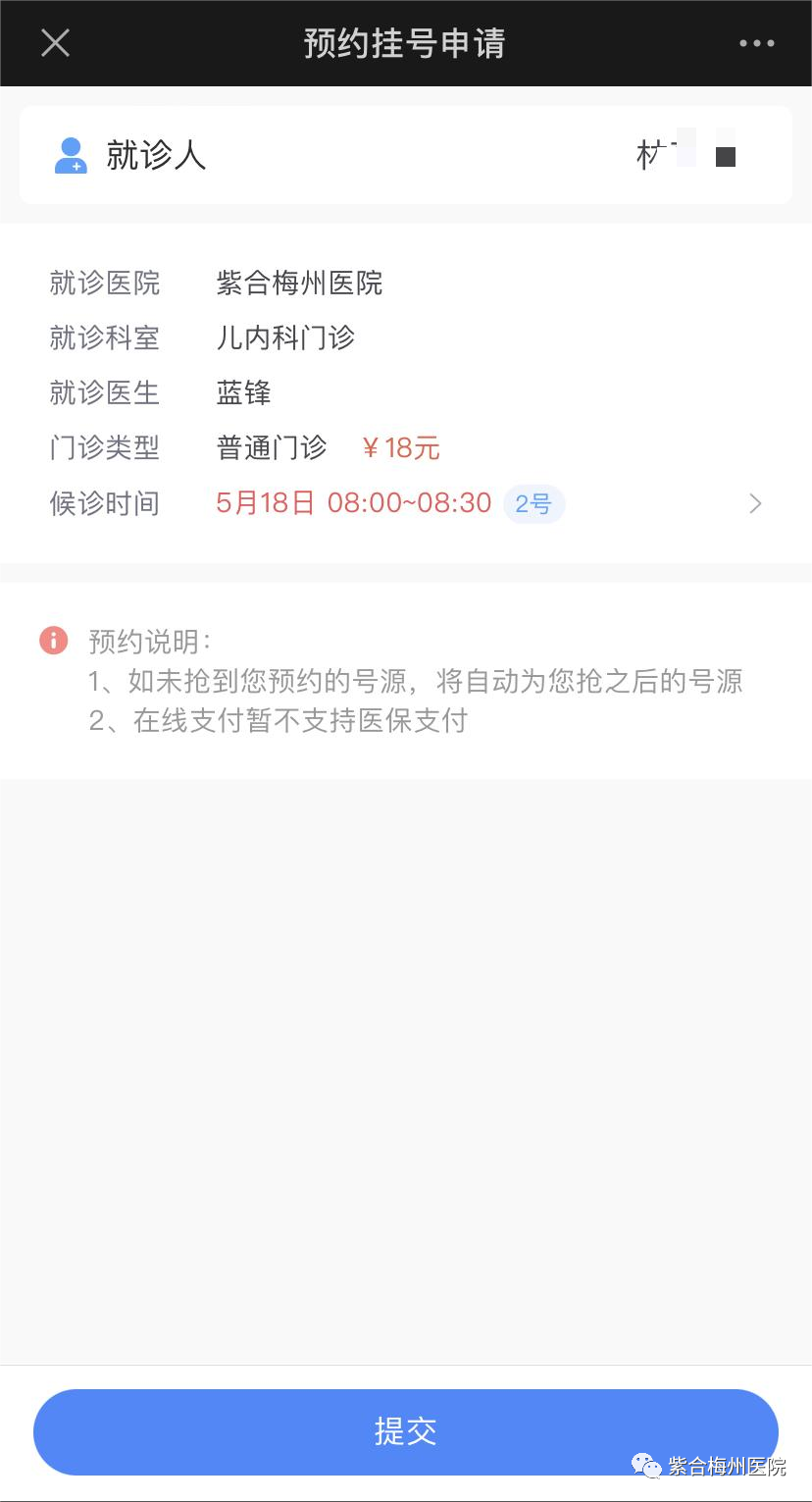Screen dimensions: 812x1502
Task: Open the three-dot overflow menu
Action: 756,43
